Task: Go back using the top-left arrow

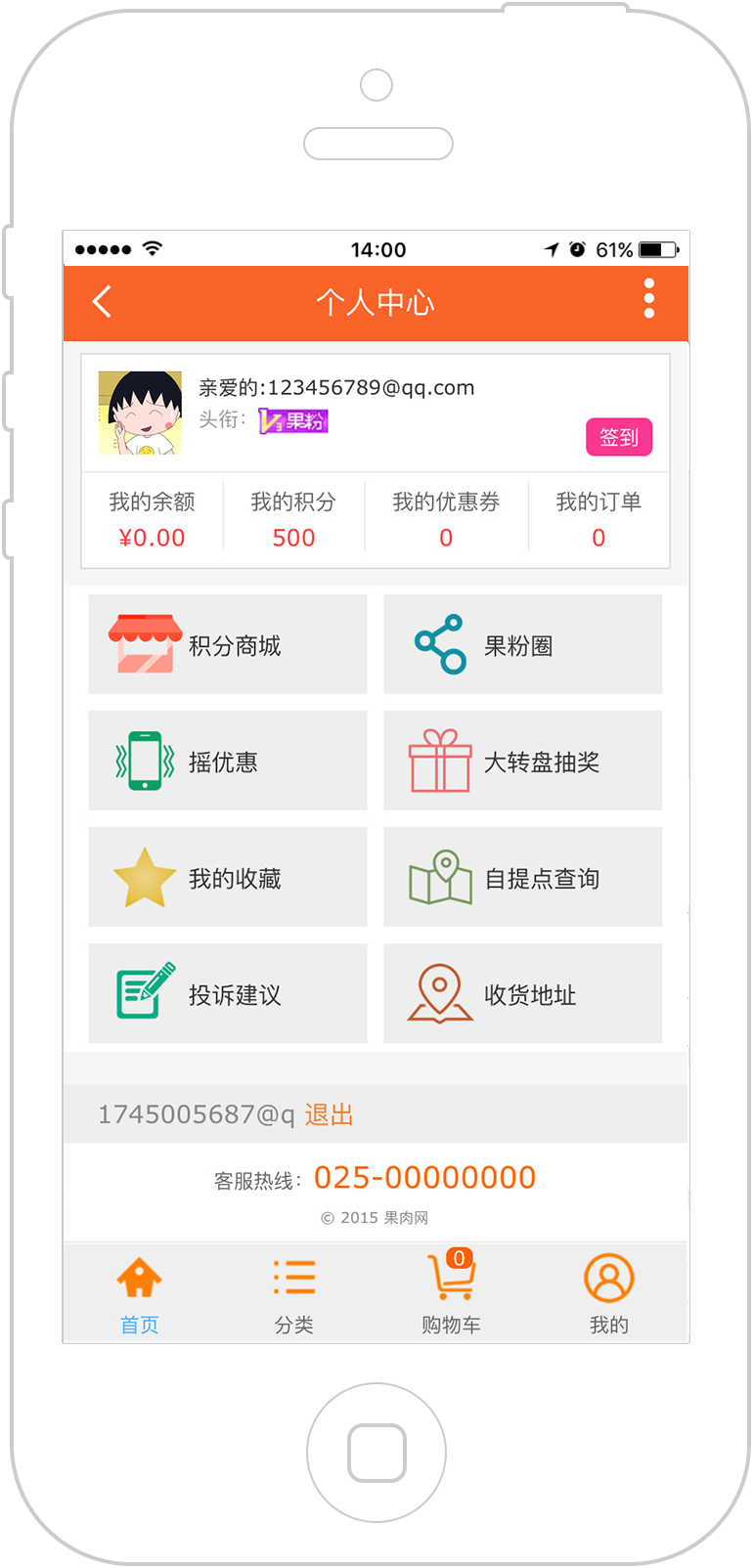Action: (x=102, y=301)
